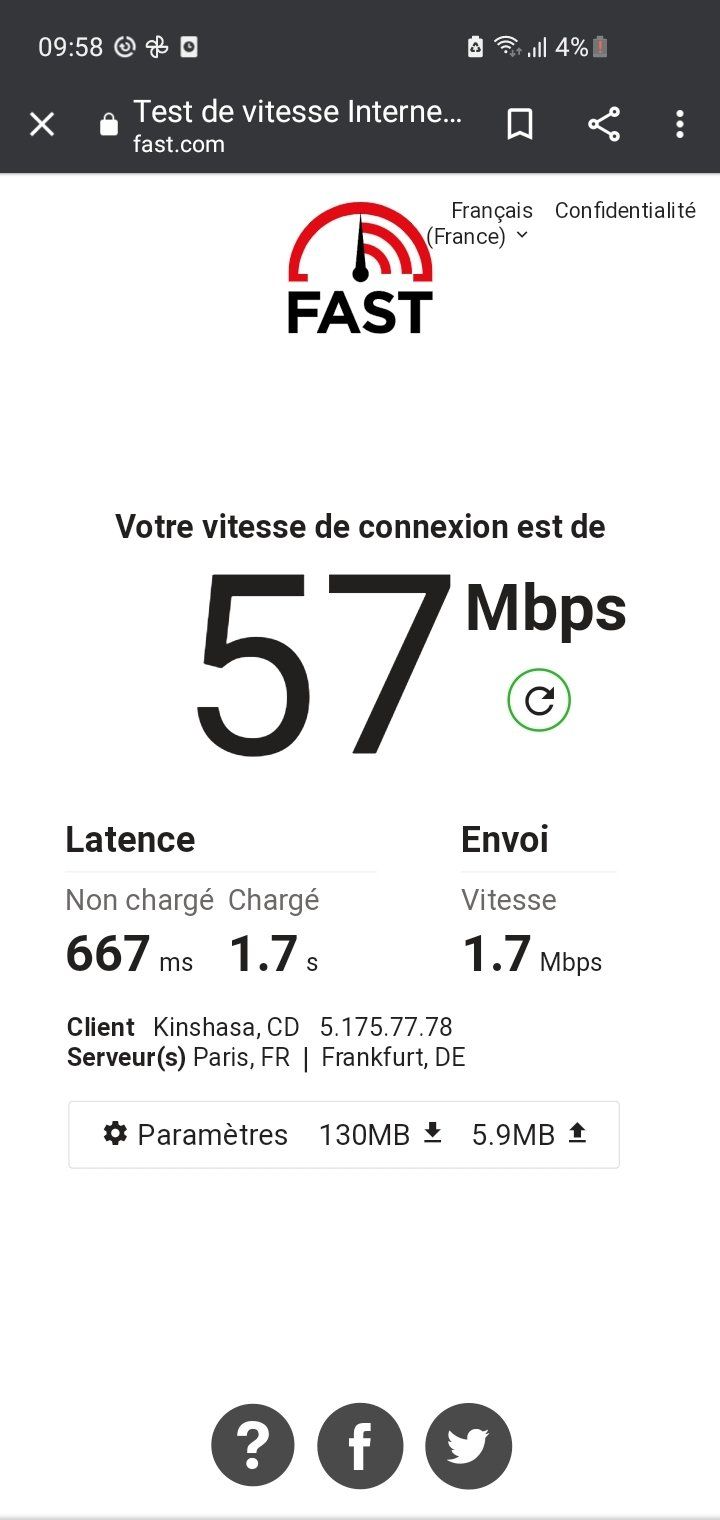Image resolution: width=720 pixels, height=1520 pixels.
Task: Restart the speed test with refresh icon
Action: 539,701
